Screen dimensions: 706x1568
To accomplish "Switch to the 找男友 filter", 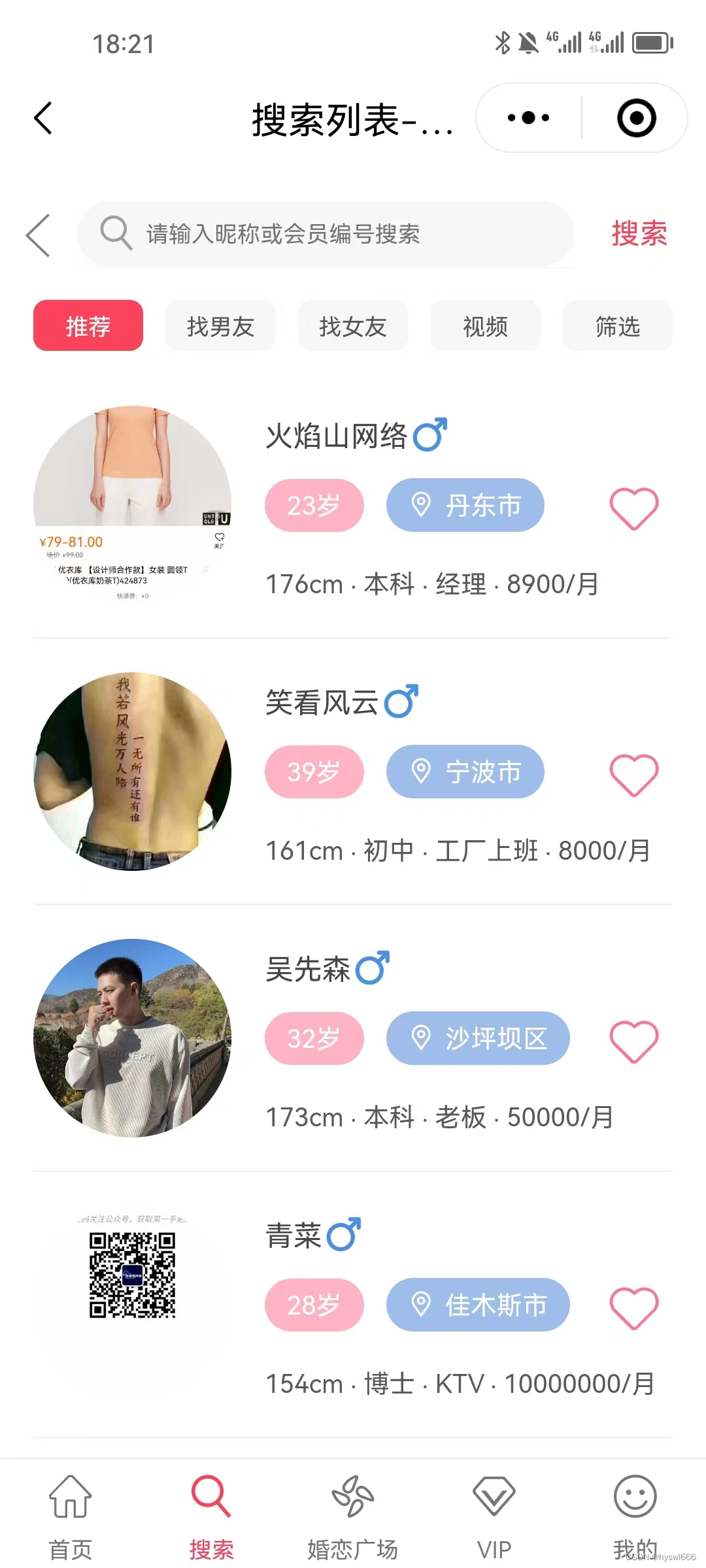I will (220, 326).
